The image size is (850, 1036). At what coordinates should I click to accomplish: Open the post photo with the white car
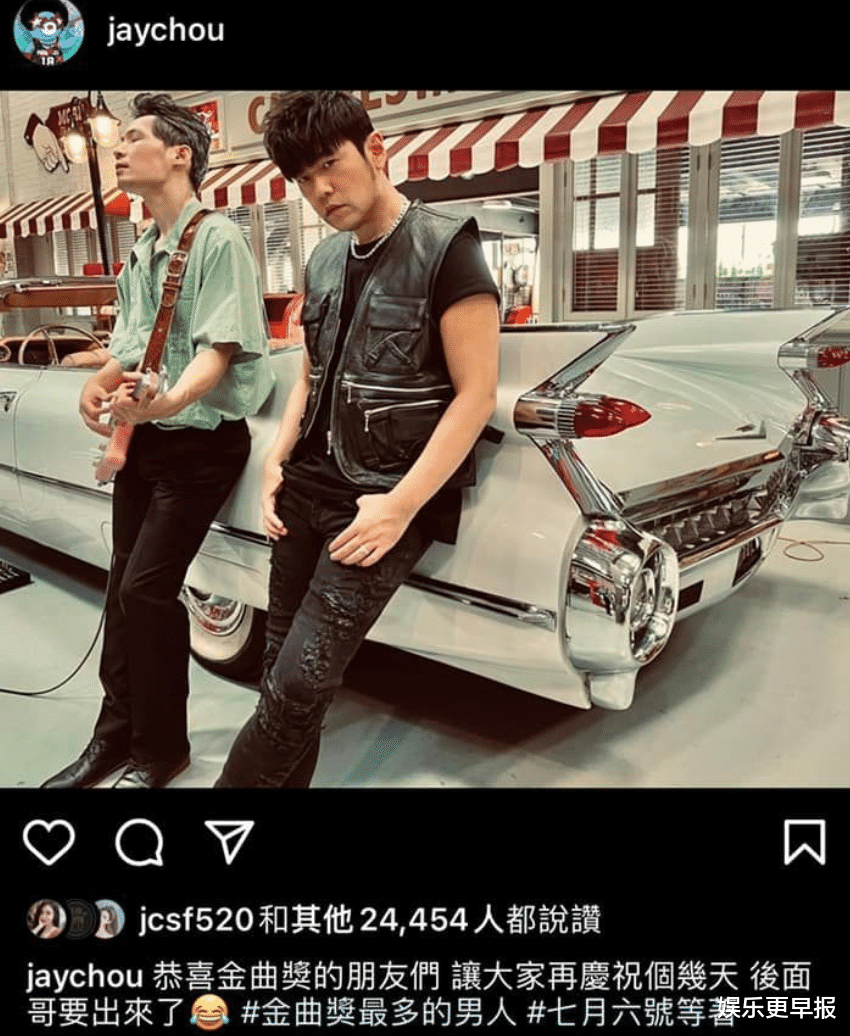[x=425, y=440]
